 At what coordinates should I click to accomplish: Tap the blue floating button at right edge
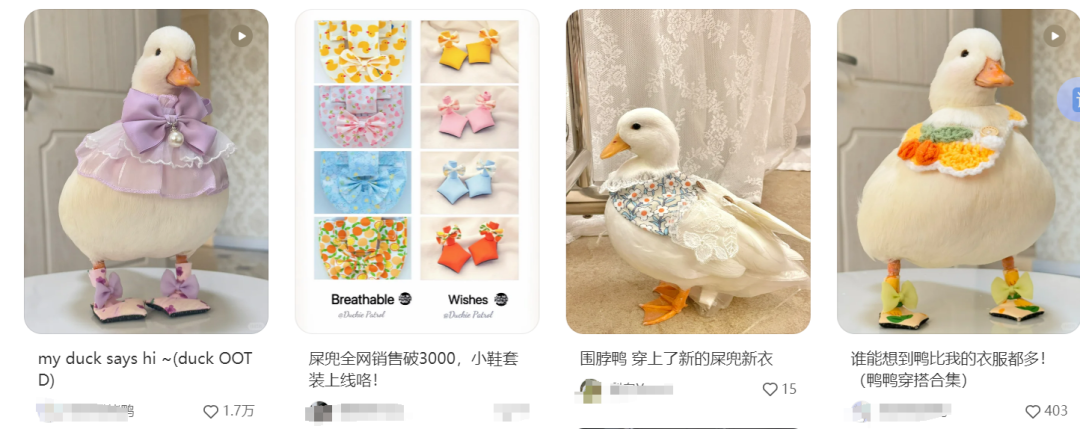coord(1071,100)
